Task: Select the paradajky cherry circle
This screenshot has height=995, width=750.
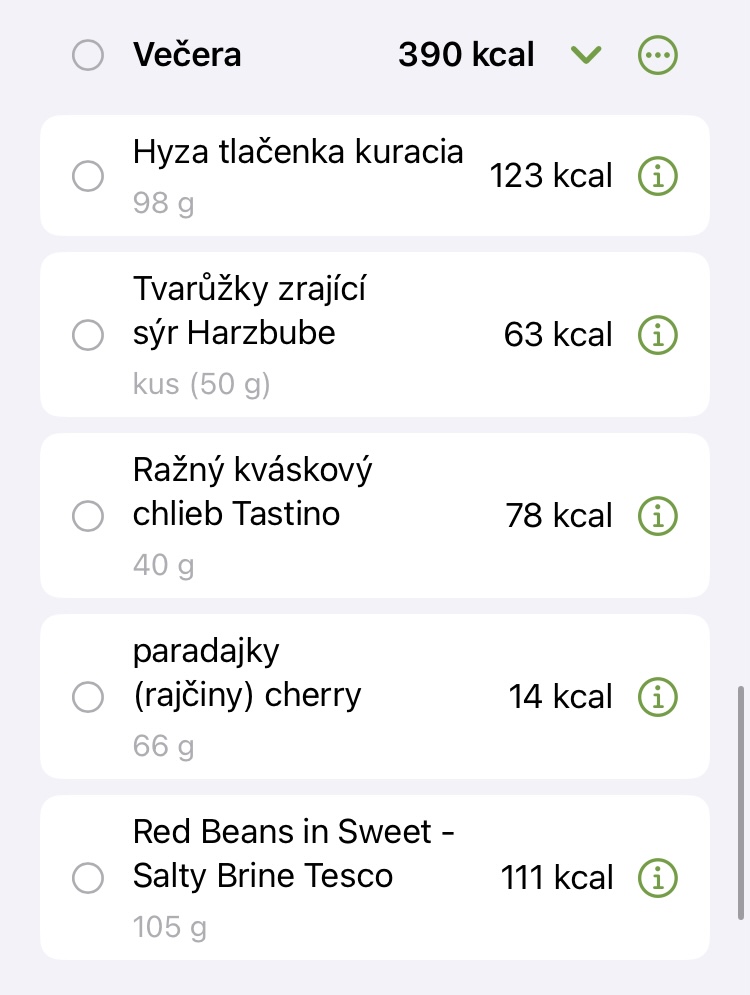Action: pos(88,696)
